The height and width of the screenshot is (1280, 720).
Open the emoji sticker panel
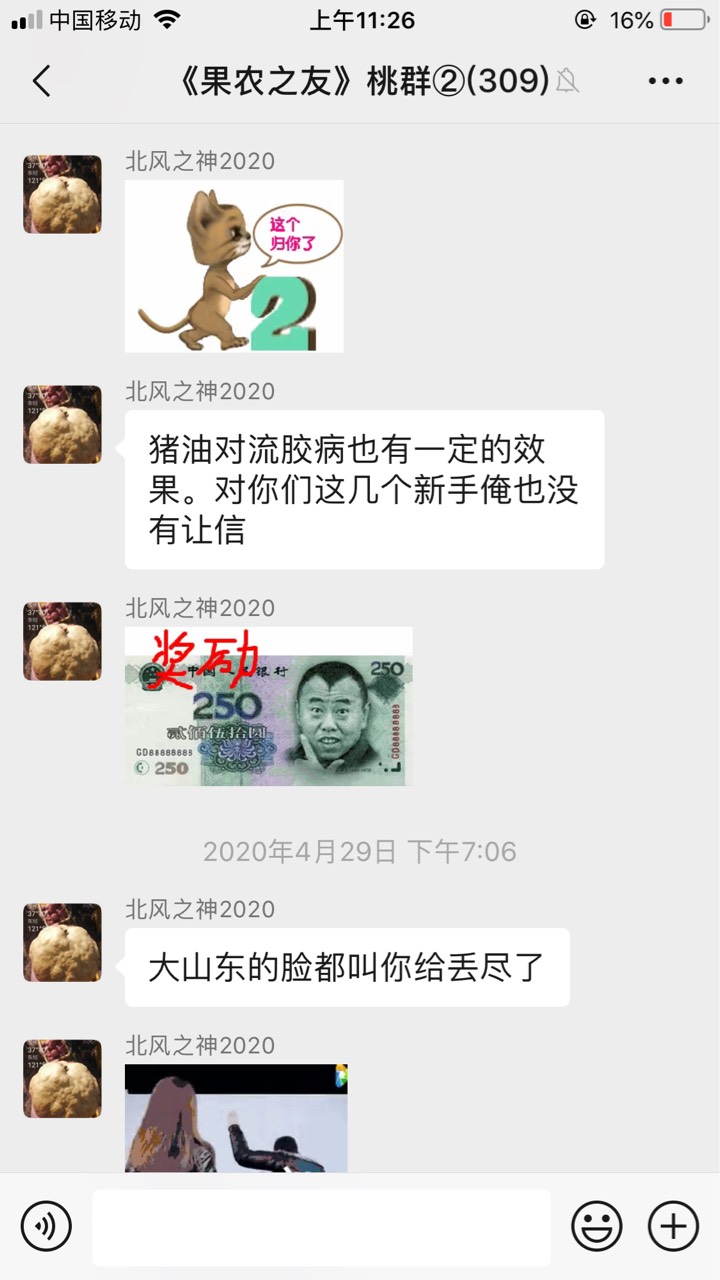pyautogui.click(x=597, y=1226)
